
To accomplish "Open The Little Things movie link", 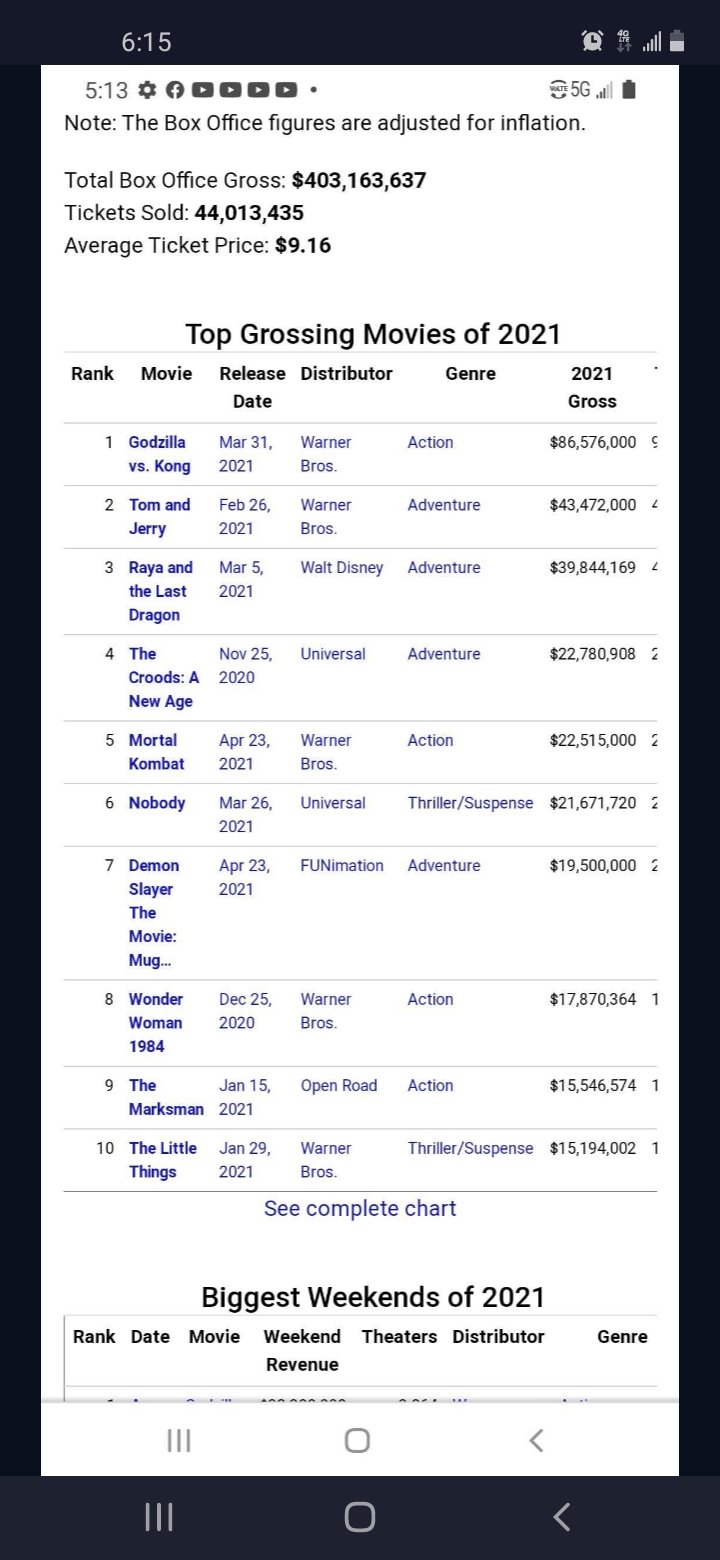I will coord(162,1160).
